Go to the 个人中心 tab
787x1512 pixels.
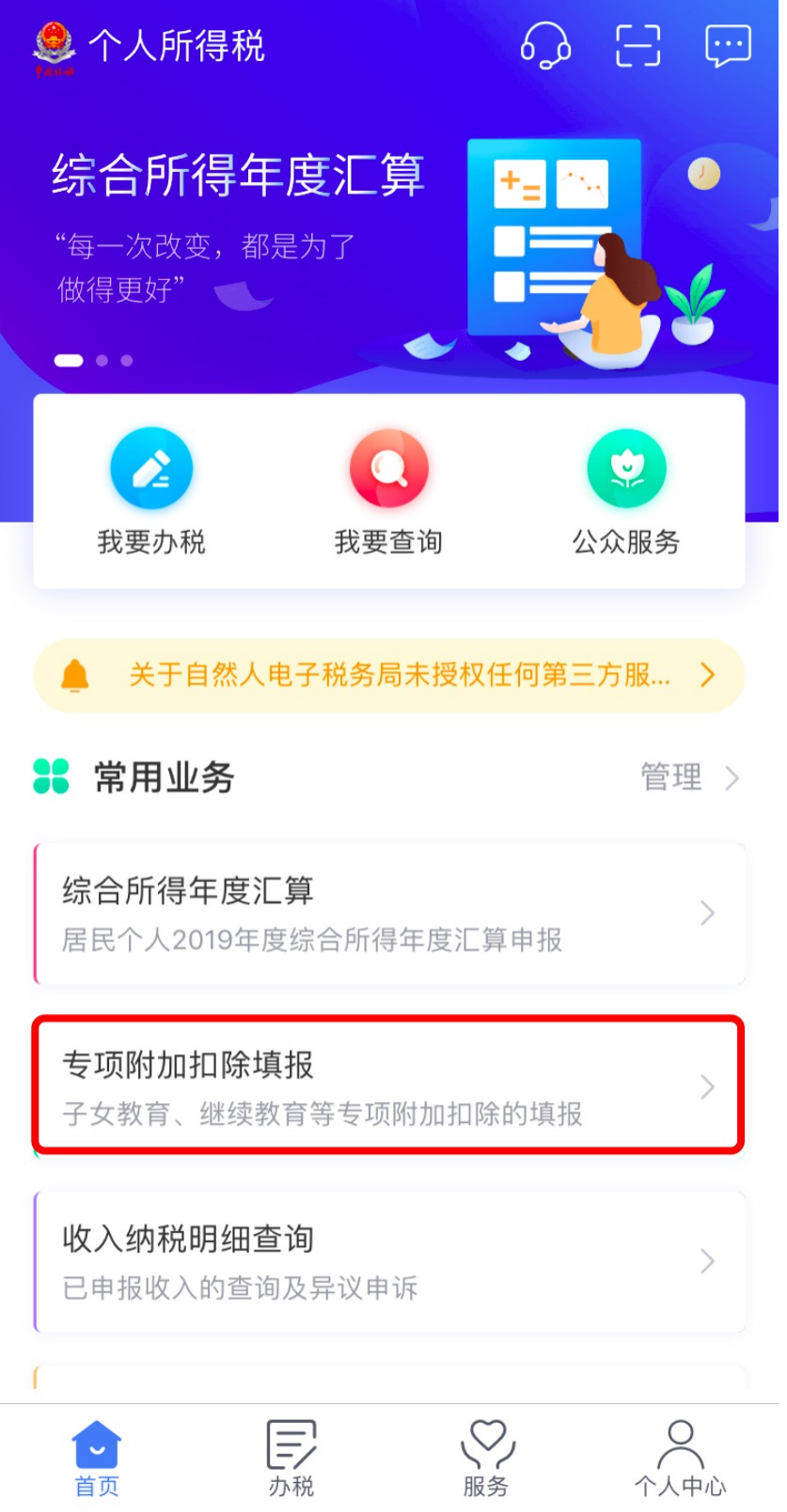tap(681, 1457)
